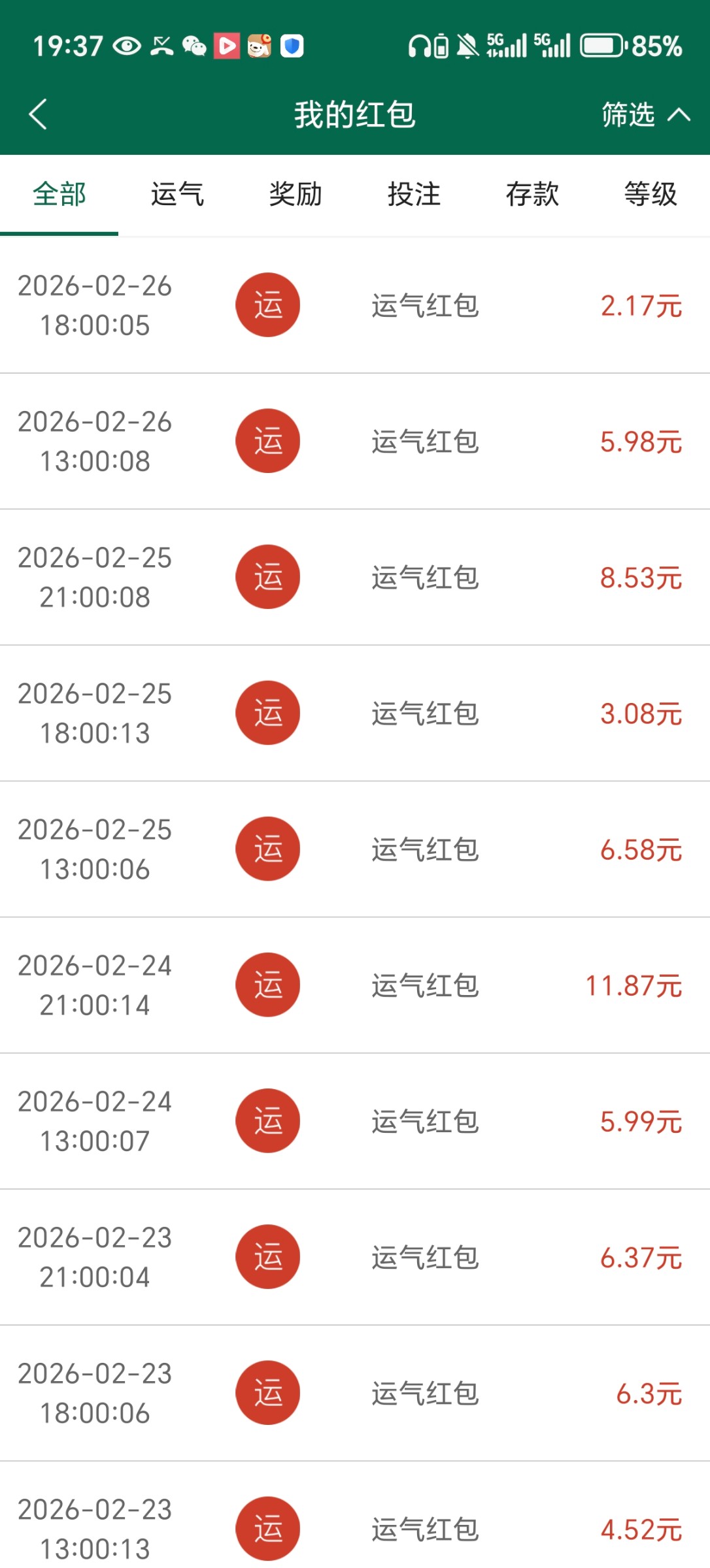This screenshot has width=710, height=1568.
Task: Tap the red 运 badge on the 2.17元 row
Action: point(267,304)
